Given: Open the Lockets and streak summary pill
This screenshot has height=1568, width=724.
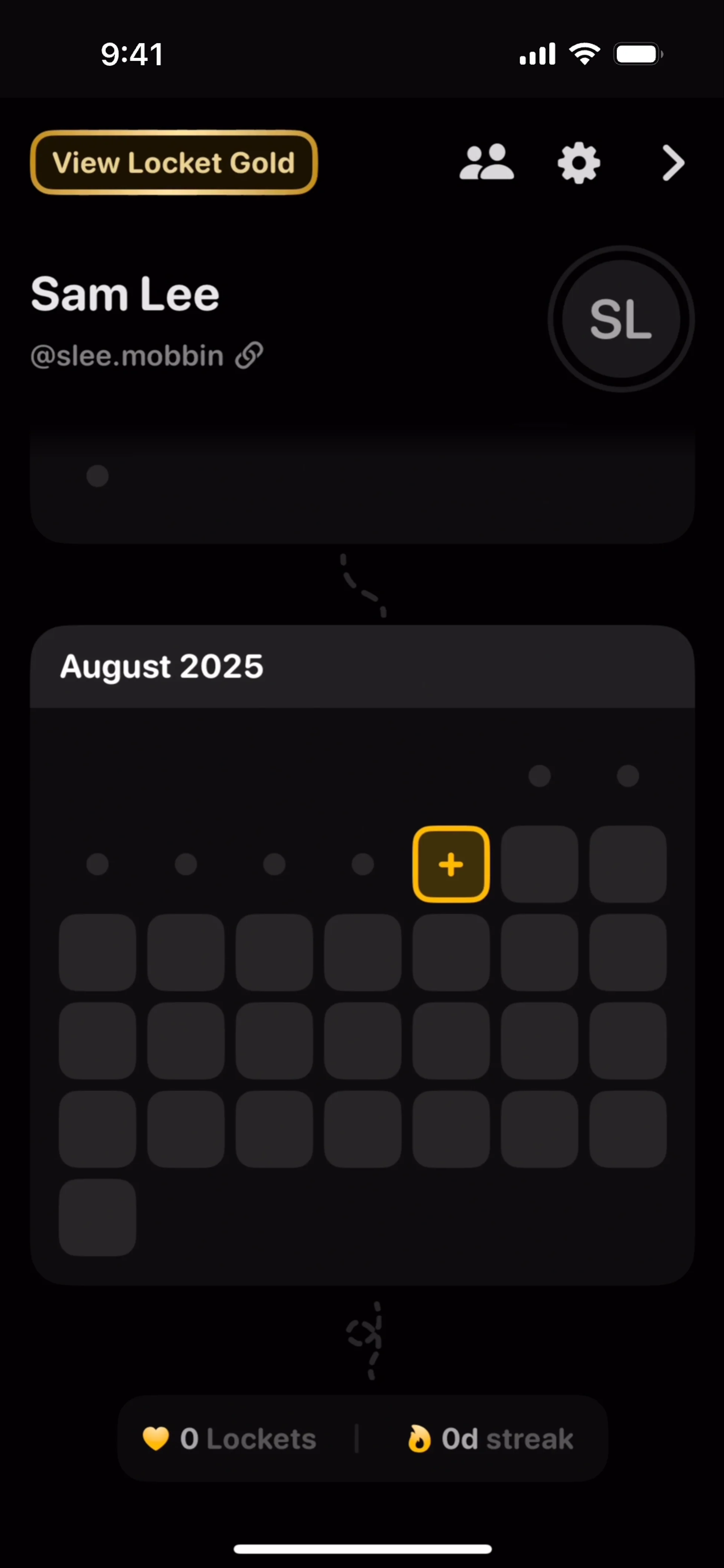Looking at the screenshot, I should tap(362, 1438).
